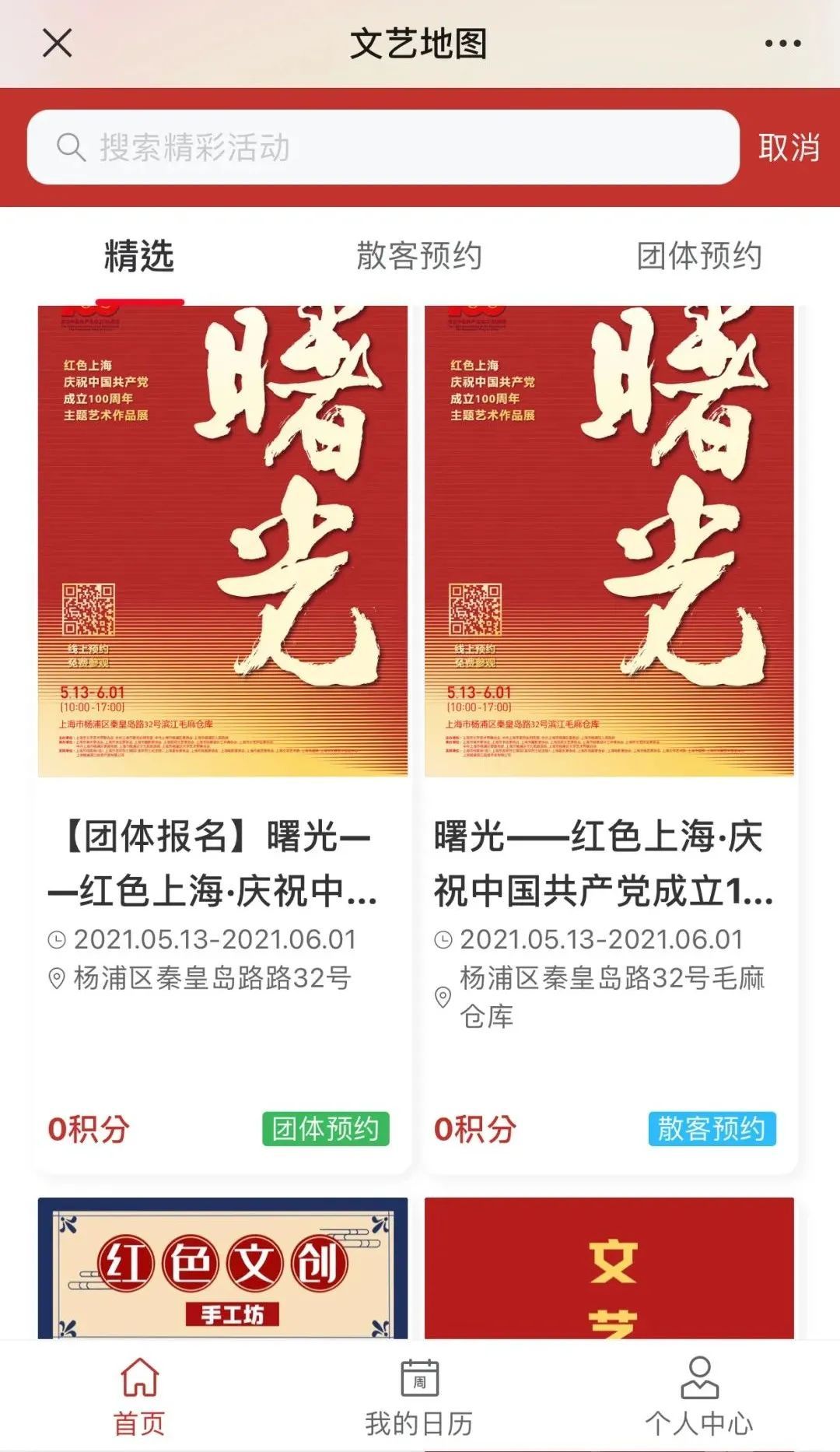The height and width of the screenshot is (1452, 840).
Task: Open the 我的日历 calendar tab
Action: [419, 1396]
